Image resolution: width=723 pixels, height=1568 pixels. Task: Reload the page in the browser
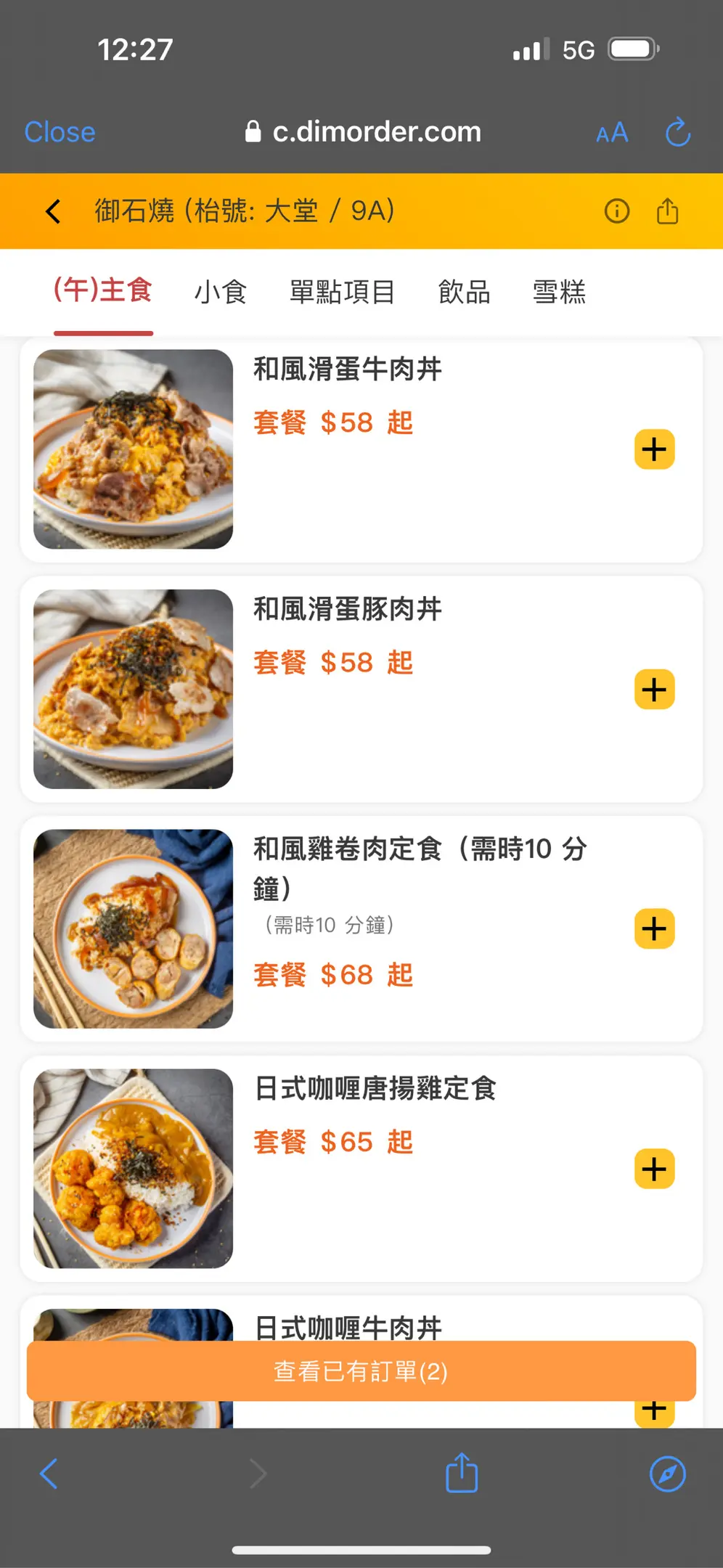(x=677, y=132)
